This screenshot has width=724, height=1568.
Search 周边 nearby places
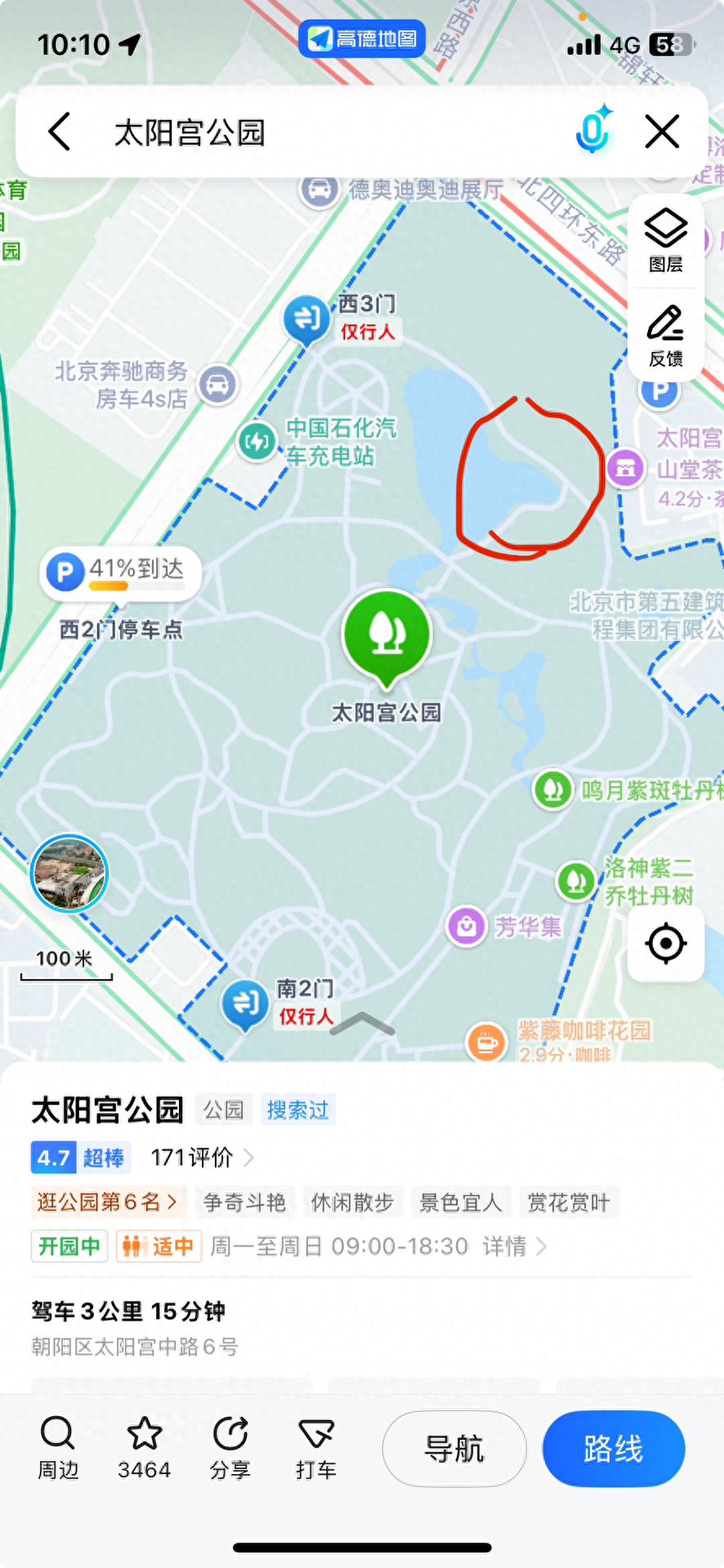58,1448
